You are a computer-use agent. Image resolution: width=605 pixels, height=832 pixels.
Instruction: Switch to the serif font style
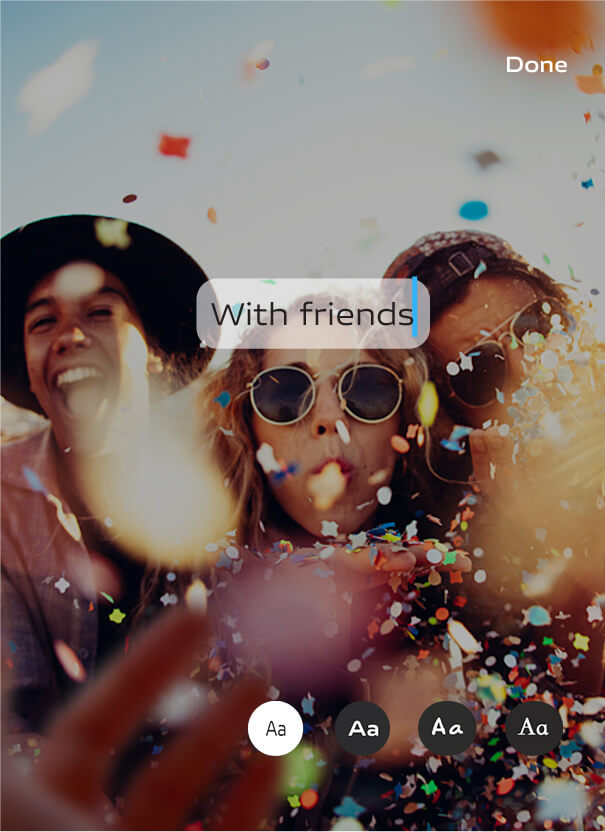(533, 728)
